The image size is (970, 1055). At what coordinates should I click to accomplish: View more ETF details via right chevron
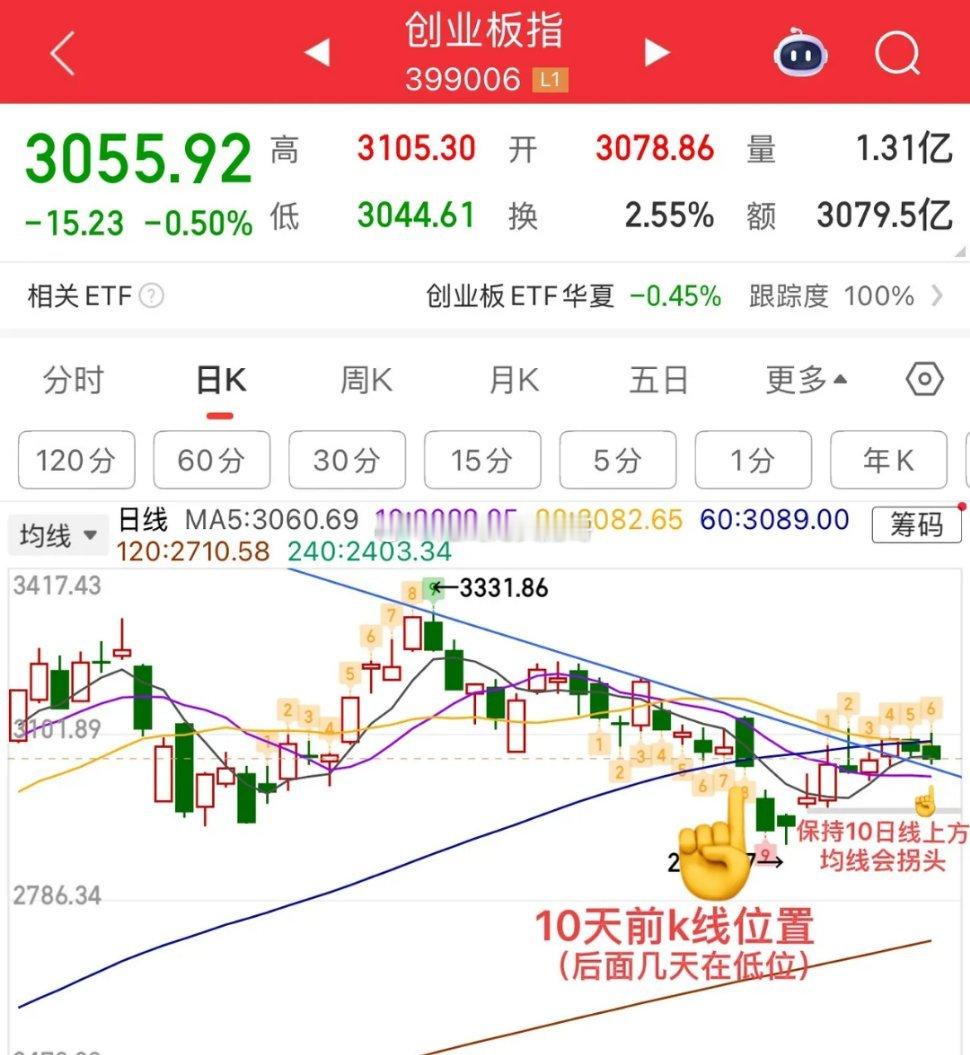pyautogui.click(x=938, y=296)
